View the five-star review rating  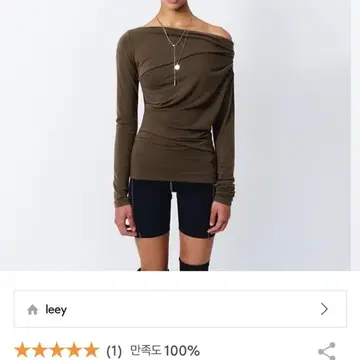[x=57, y=350]
